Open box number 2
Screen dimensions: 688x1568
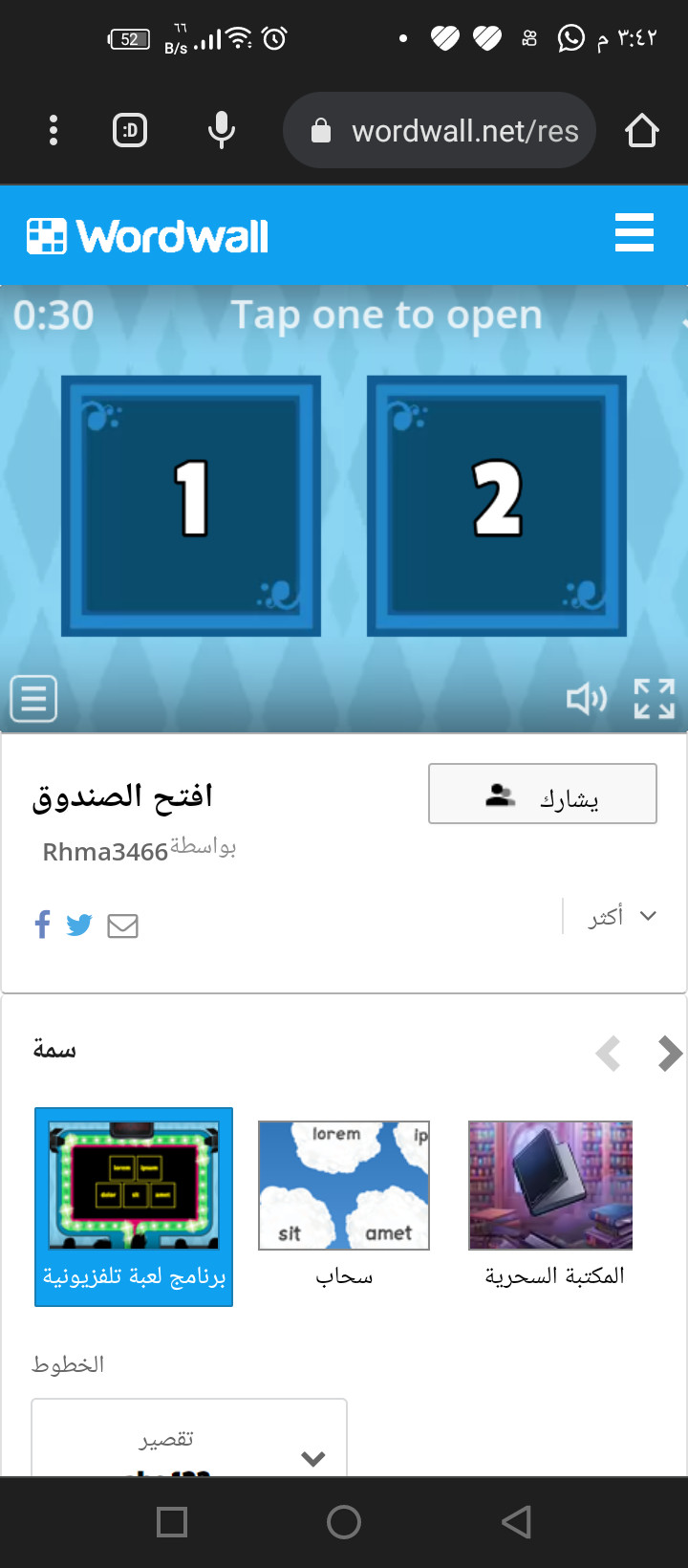click(x=497, y=505)
